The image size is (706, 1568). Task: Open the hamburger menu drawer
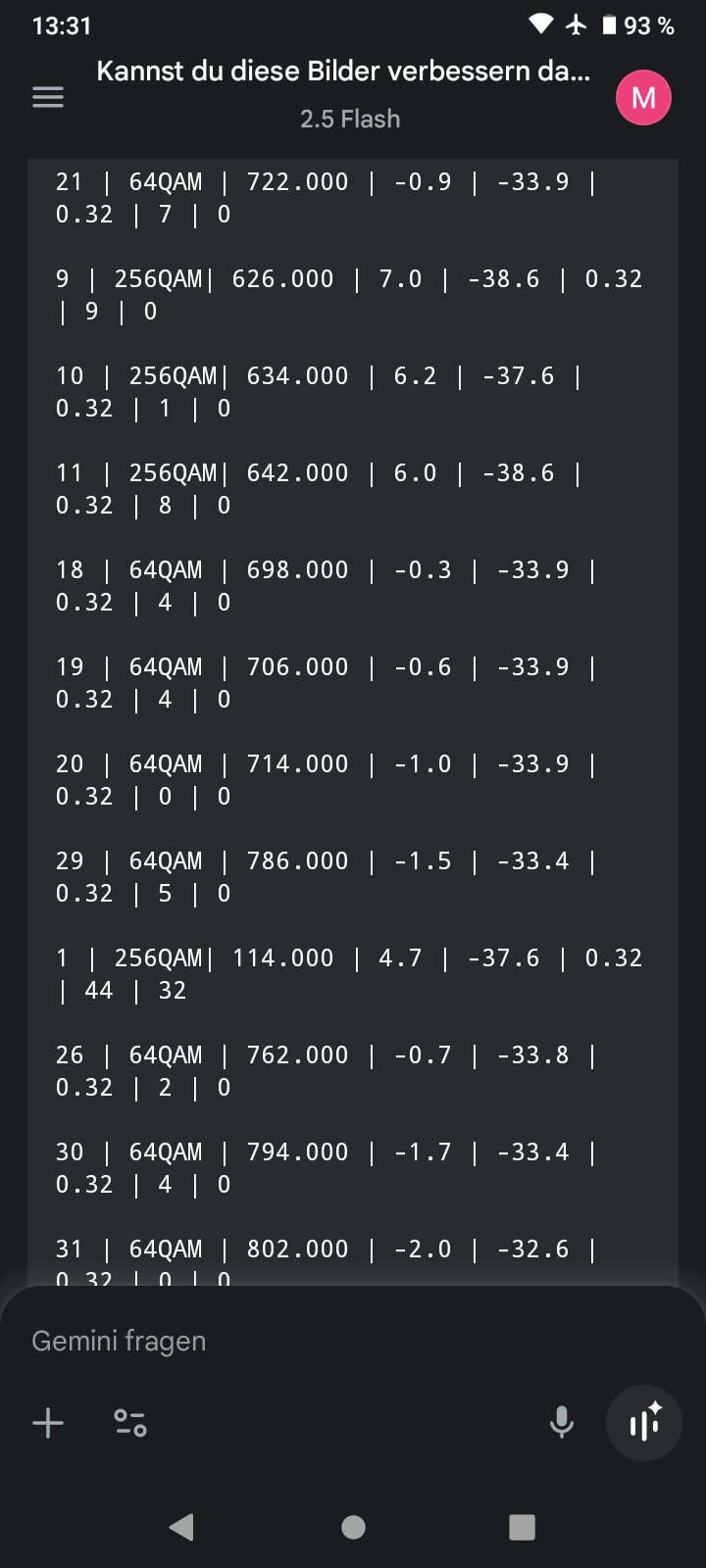point(48,97)
